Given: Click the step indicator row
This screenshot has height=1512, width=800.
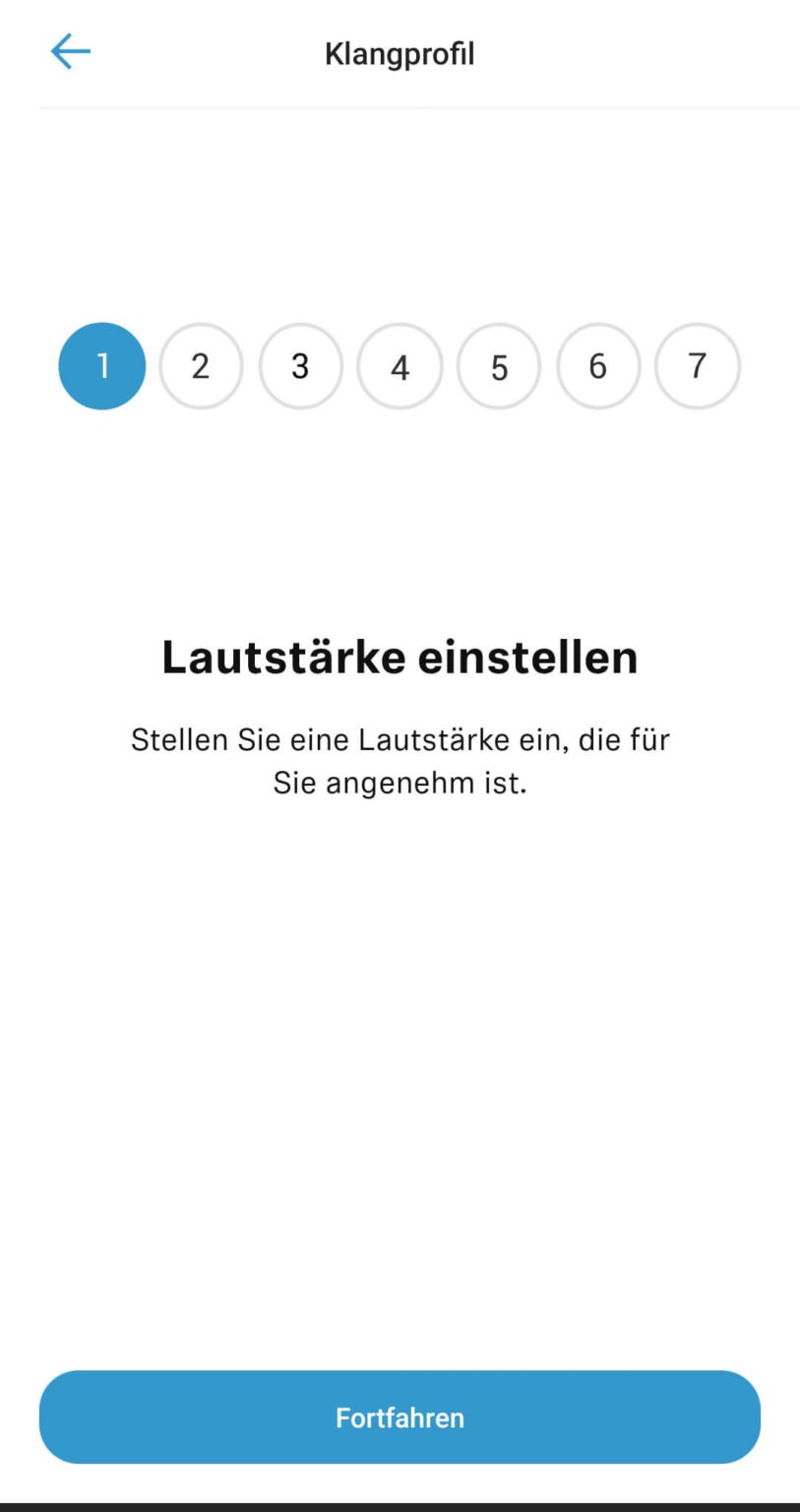Looking at the screenshot, I should tap(400, 365).
